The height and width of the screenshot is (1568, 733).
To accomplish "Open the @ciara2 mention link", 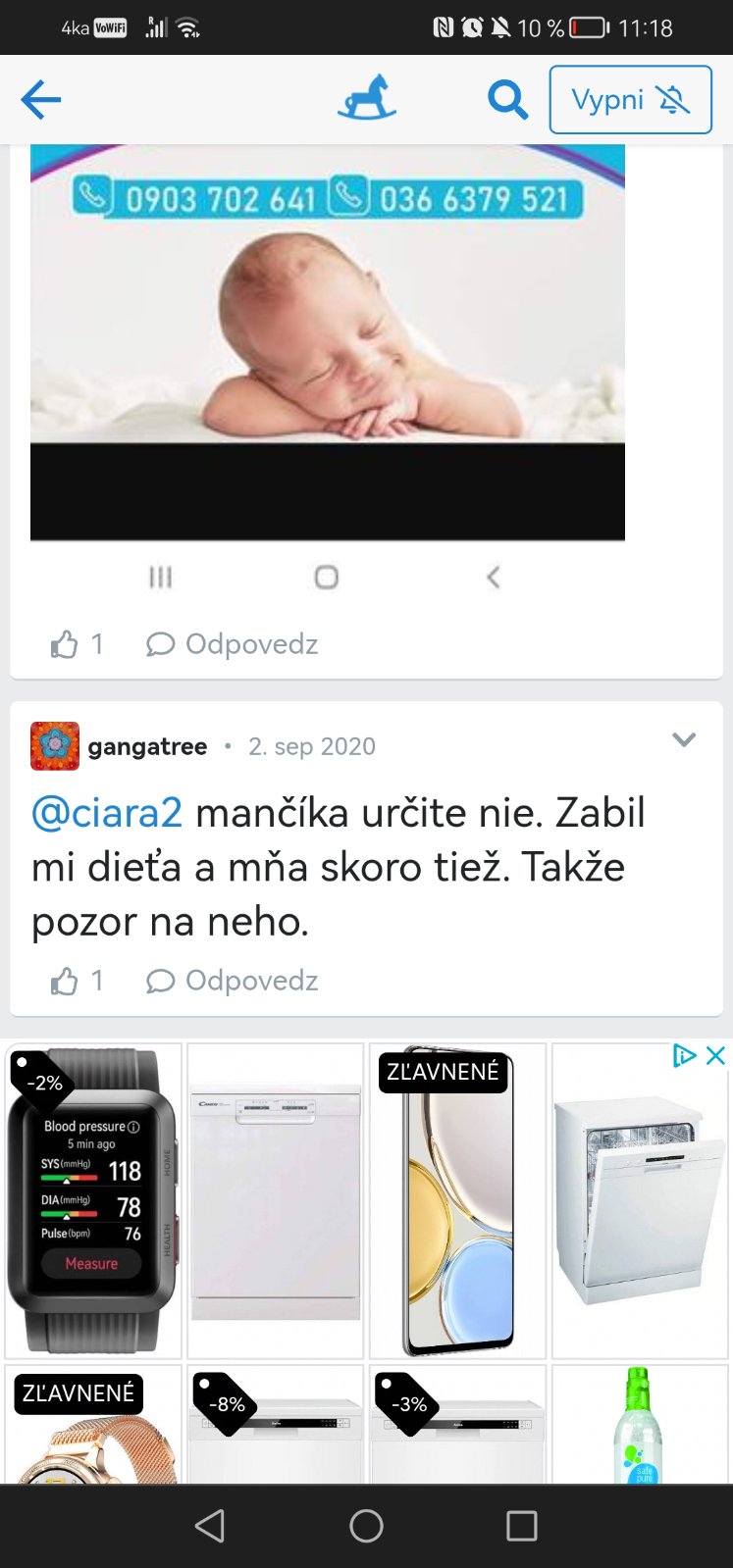I will click(107, 813).
